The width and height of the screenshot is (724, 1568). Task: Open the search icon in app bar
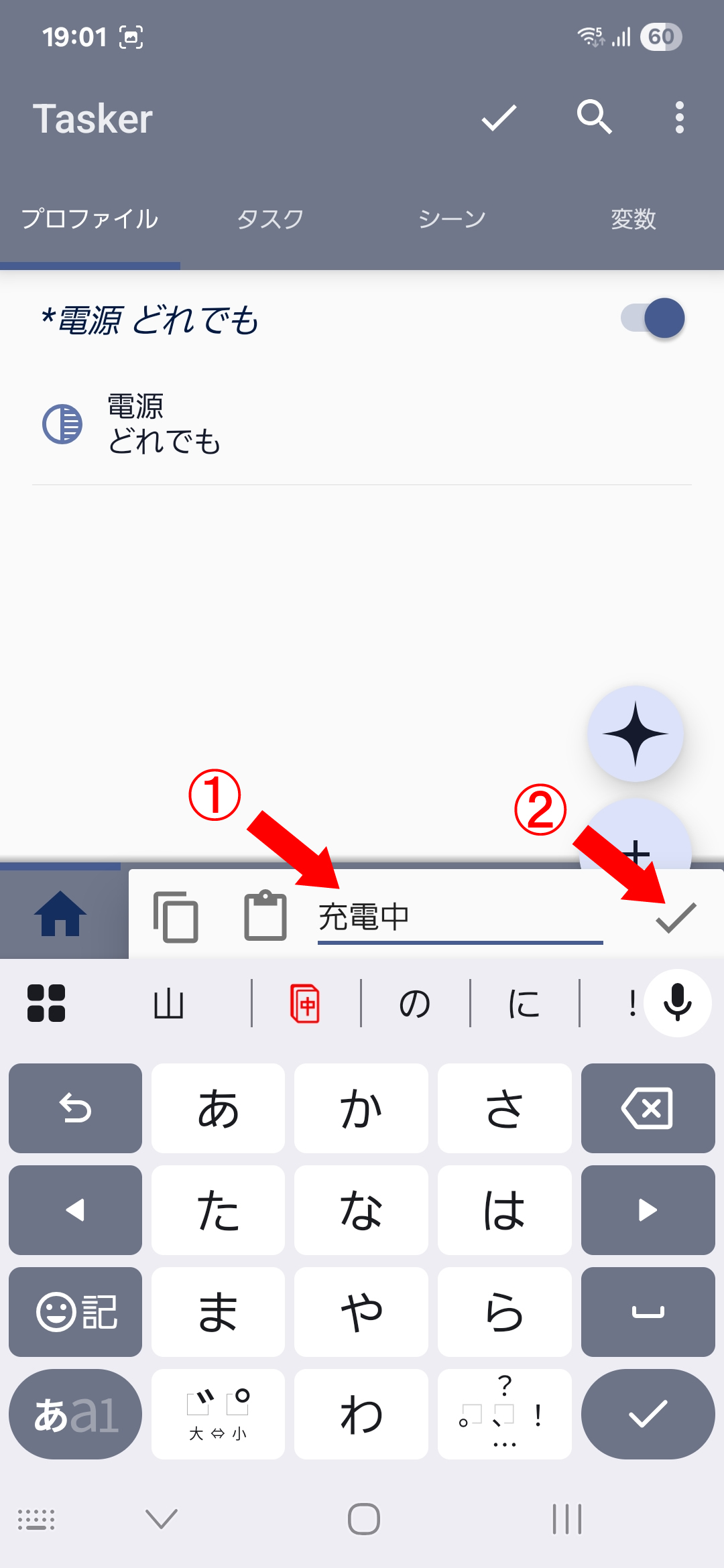(594, 118)
